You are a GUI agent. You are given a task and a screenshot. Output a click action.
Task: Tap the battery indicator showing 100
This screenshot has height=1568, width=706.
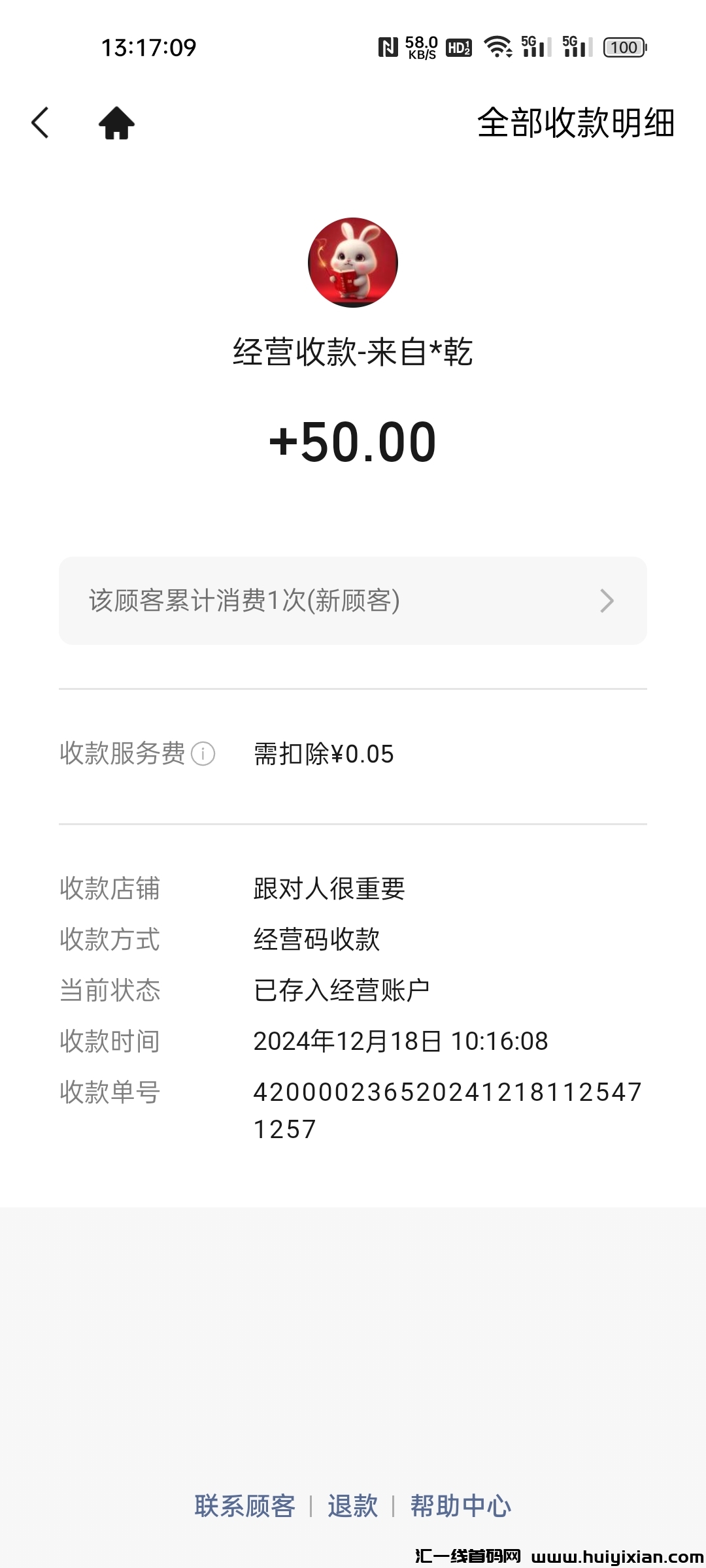pos(624,48)
